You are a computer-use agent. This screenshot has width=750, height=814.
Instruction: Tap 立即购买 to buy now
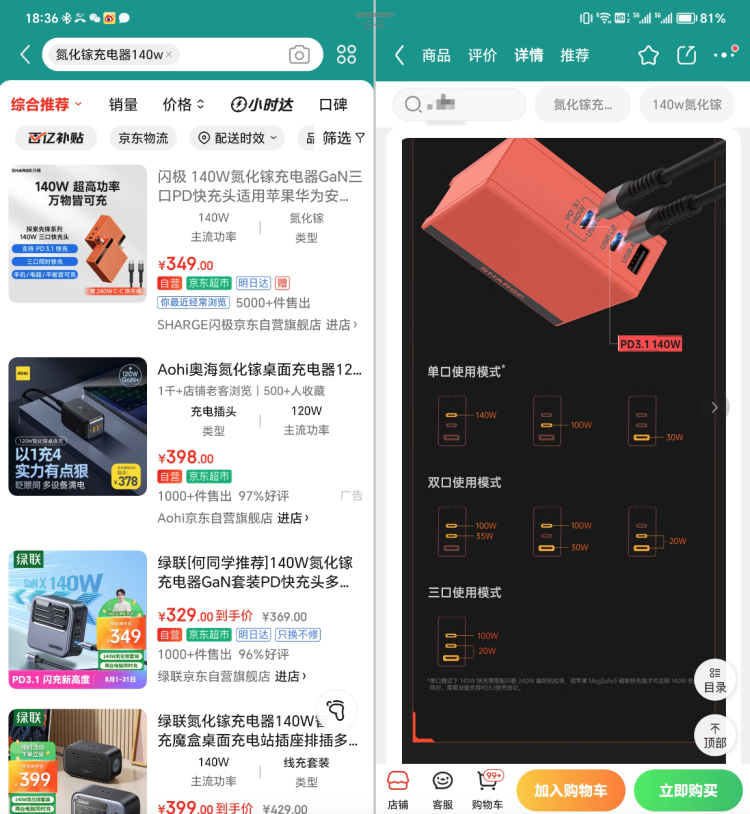pos(688,790)
